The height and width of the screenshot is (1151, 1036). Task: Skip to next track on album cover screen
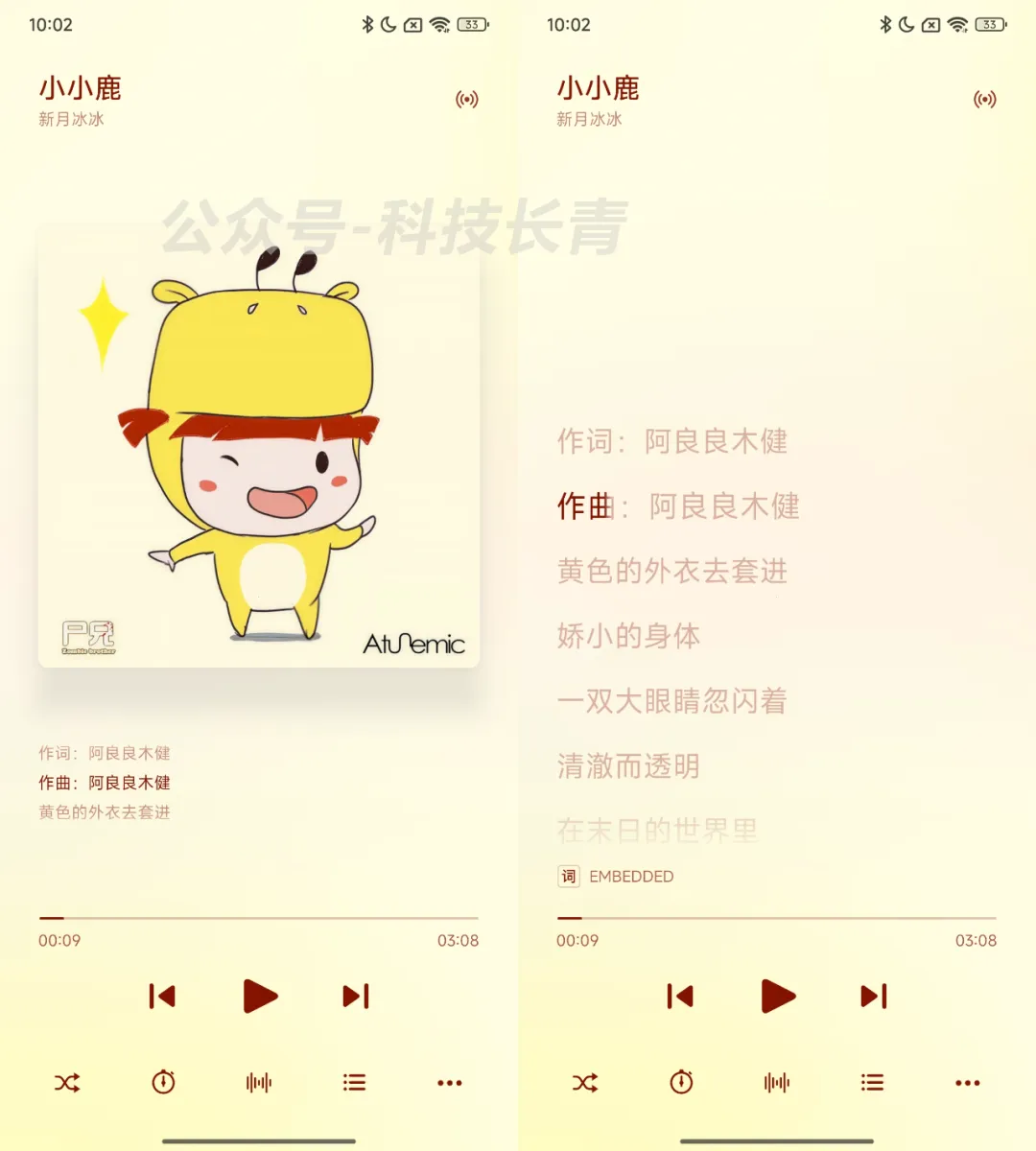point(356,997)
